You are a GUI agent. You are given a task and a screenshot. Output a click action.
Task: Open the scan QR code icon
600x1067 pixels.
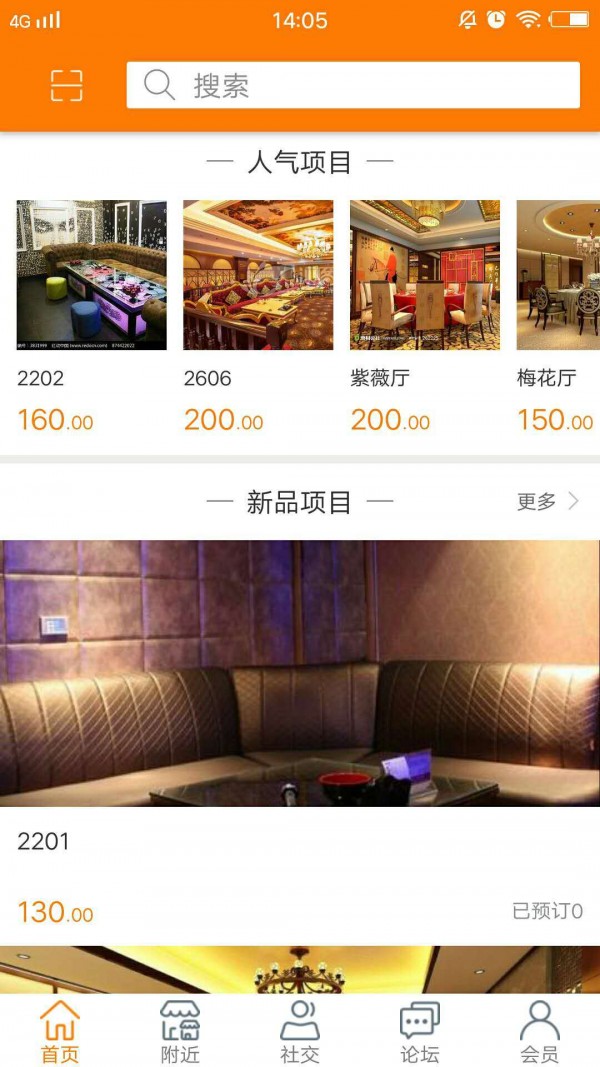(x=66, y=86)
